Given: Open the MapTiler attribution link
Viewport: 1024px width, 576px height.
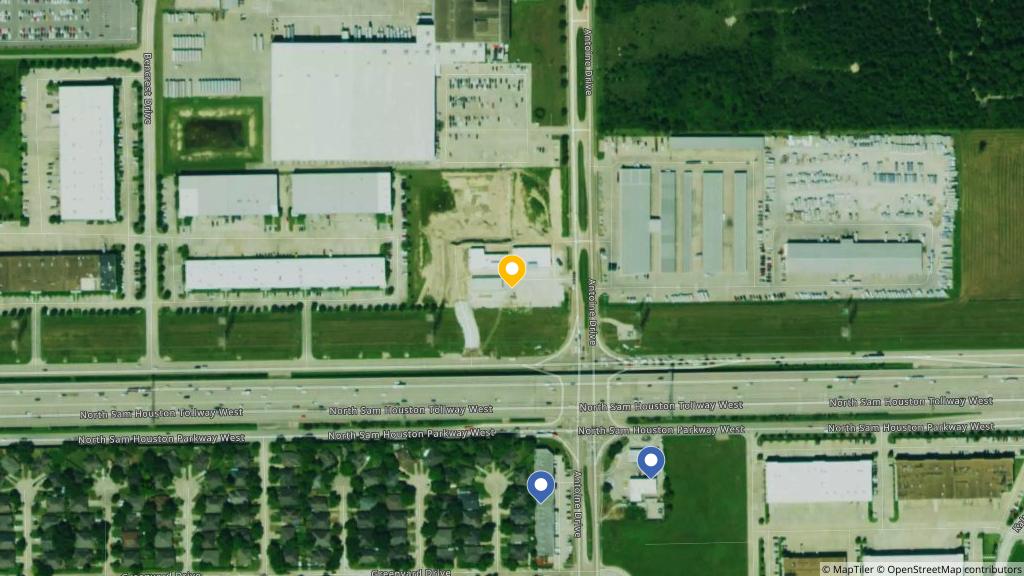Looking at the screenshot, I should (x=850, y=569).
